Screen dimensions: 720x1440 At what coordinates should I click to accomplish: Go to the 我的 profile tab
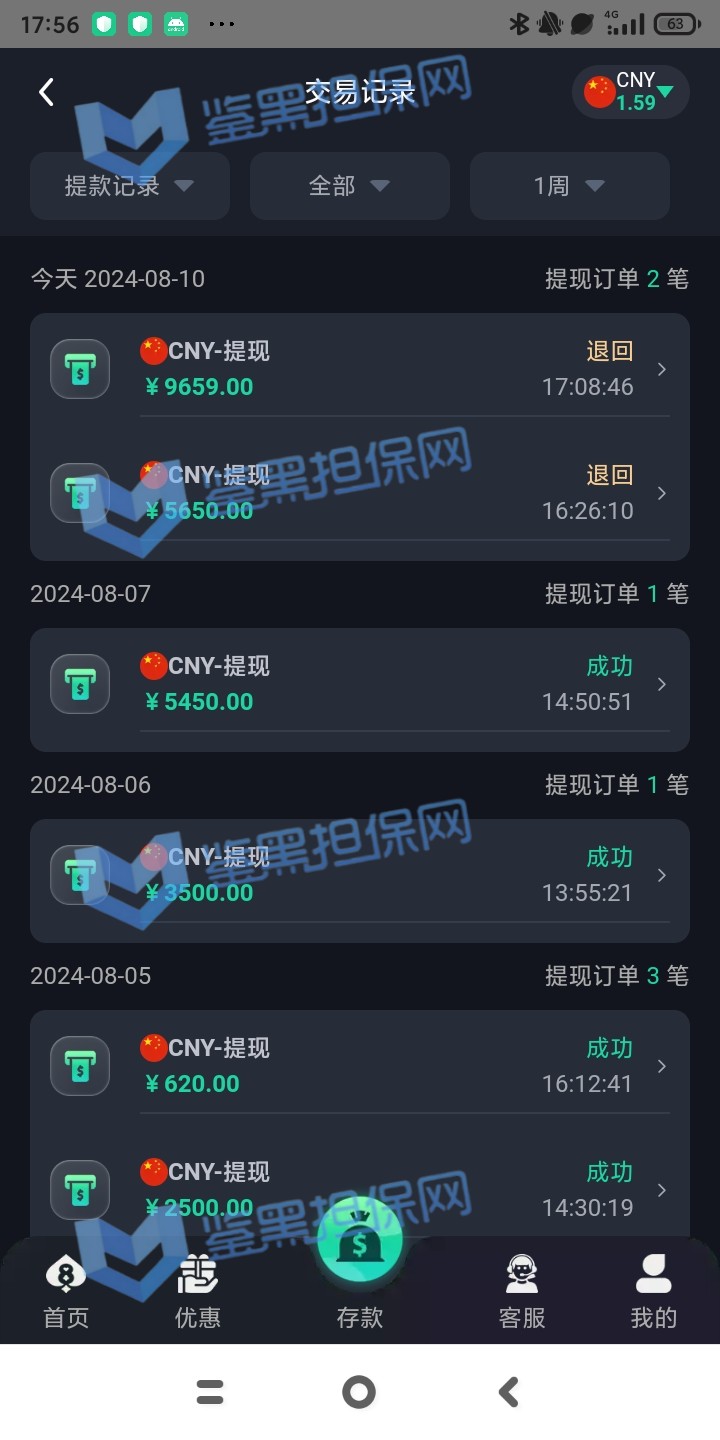click(x=654, y=1292)
